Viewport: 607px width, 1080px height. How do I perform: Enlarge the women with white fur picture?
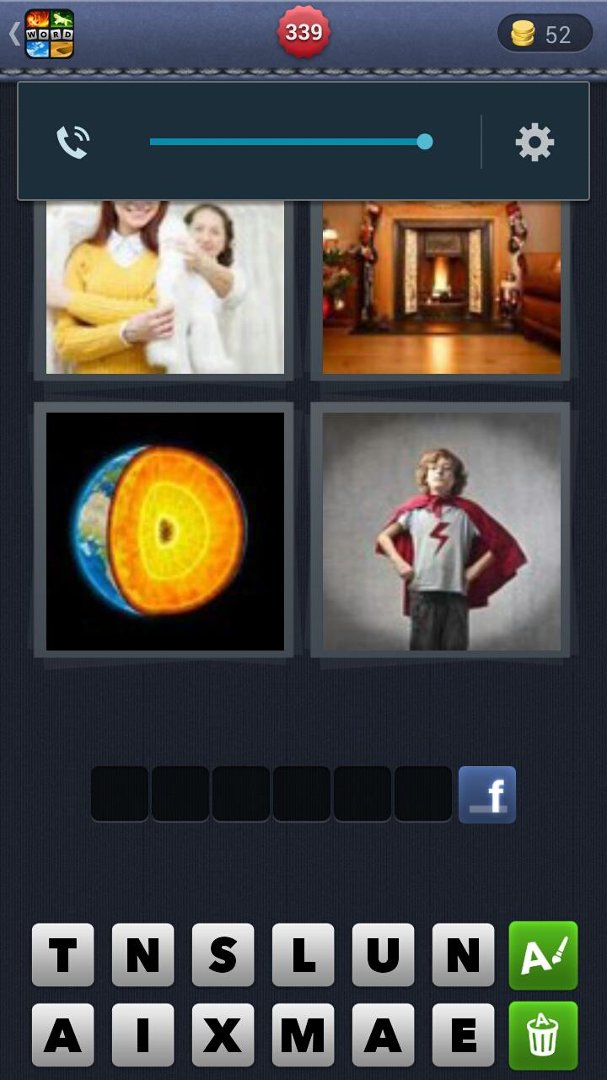point(165,287)
